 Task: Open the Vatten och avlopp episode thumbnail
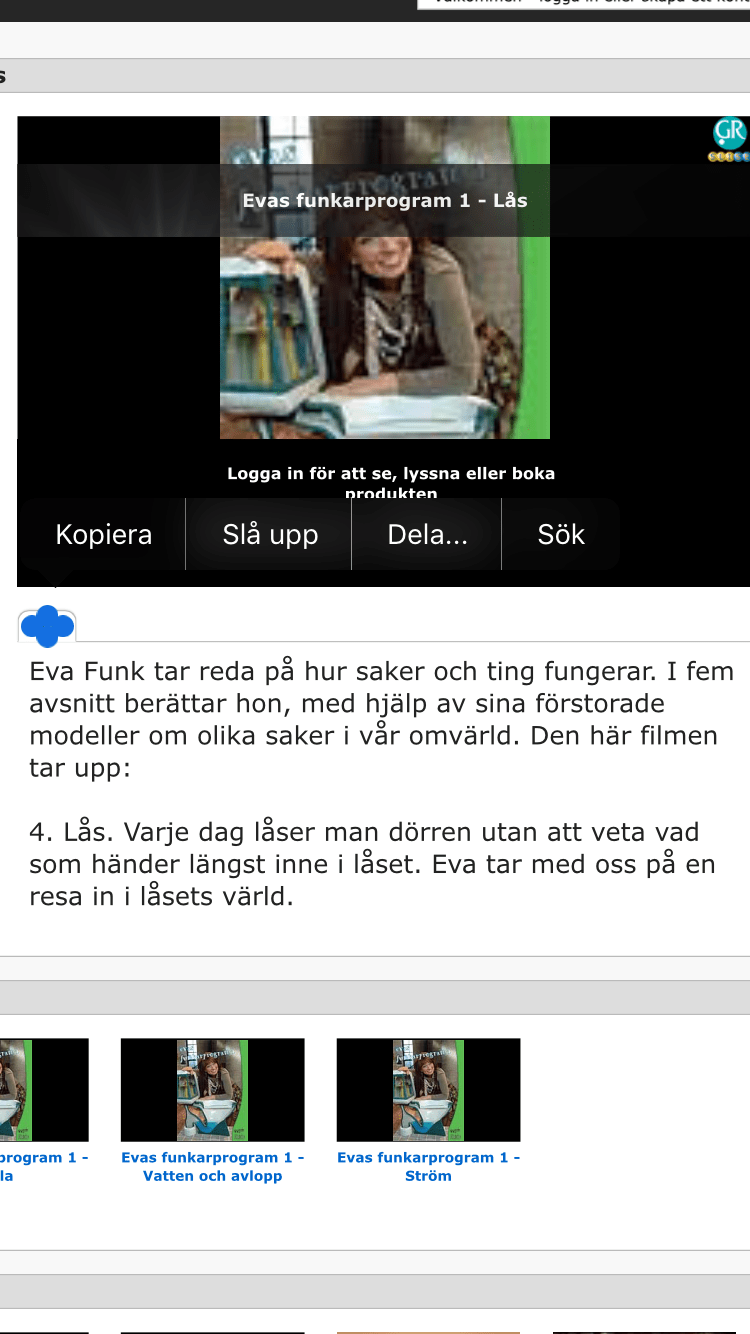[212, 1089]
